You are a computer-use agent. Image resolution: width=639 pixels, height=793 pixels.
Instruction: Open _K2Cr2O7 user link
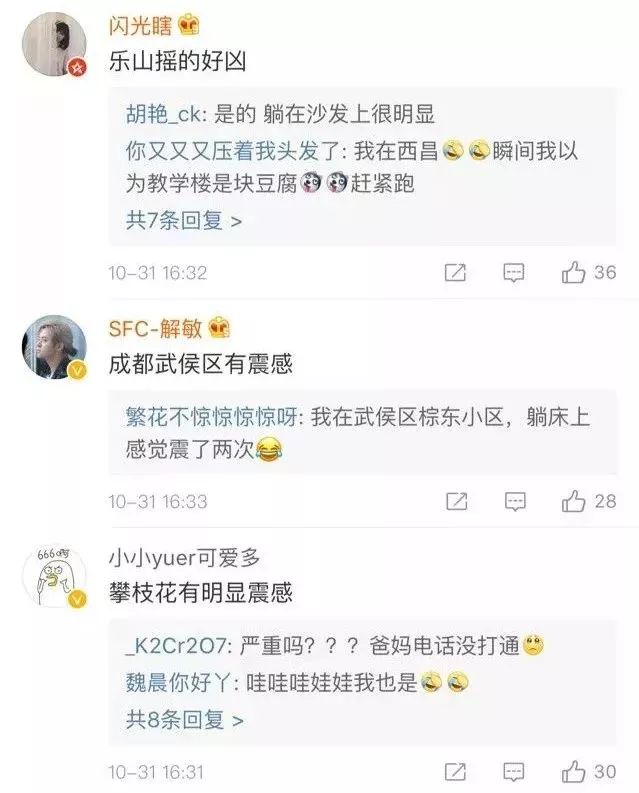tap(170, 646)
